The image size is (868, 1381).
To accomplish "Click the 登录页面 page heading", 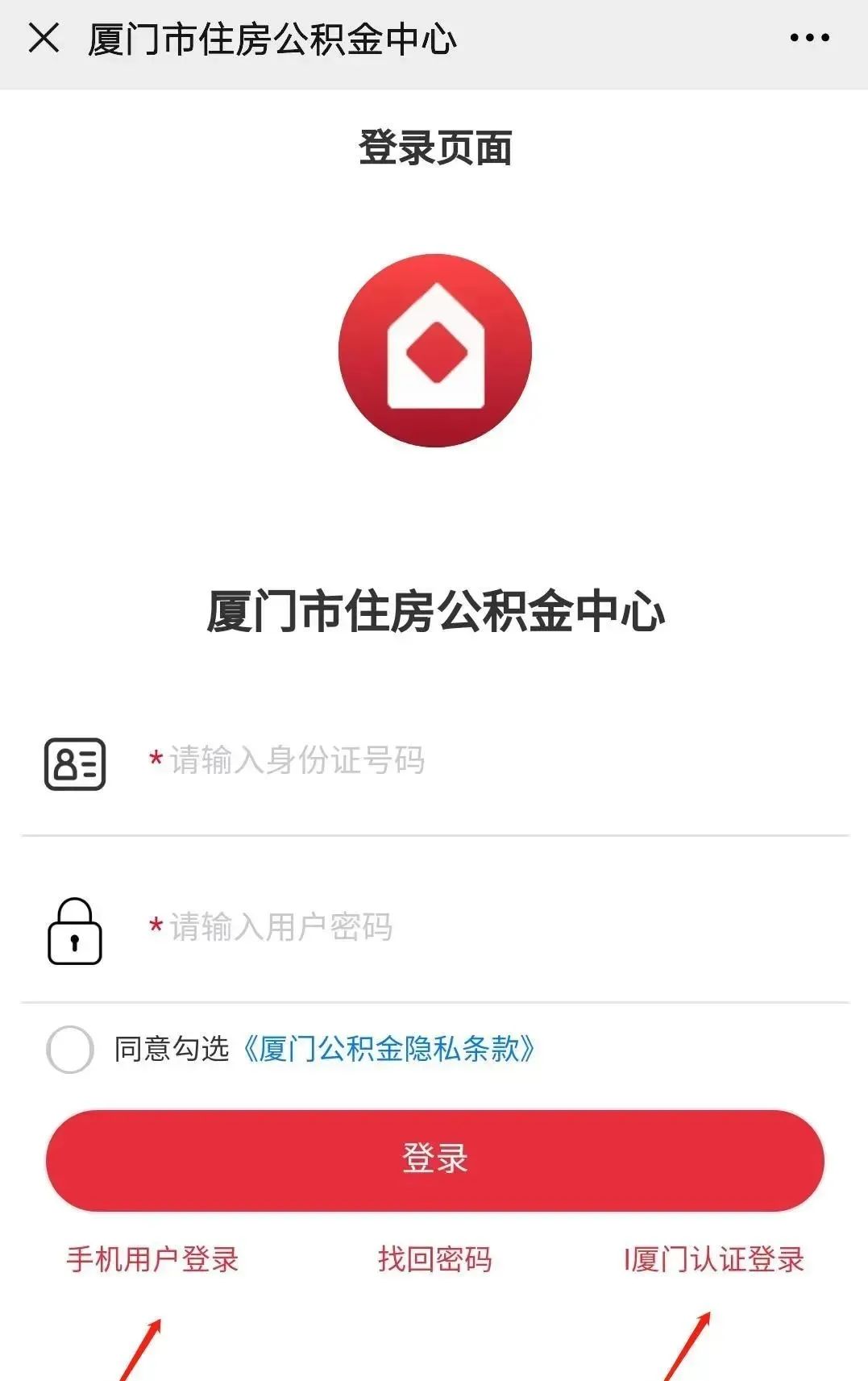I will point(434,147).
